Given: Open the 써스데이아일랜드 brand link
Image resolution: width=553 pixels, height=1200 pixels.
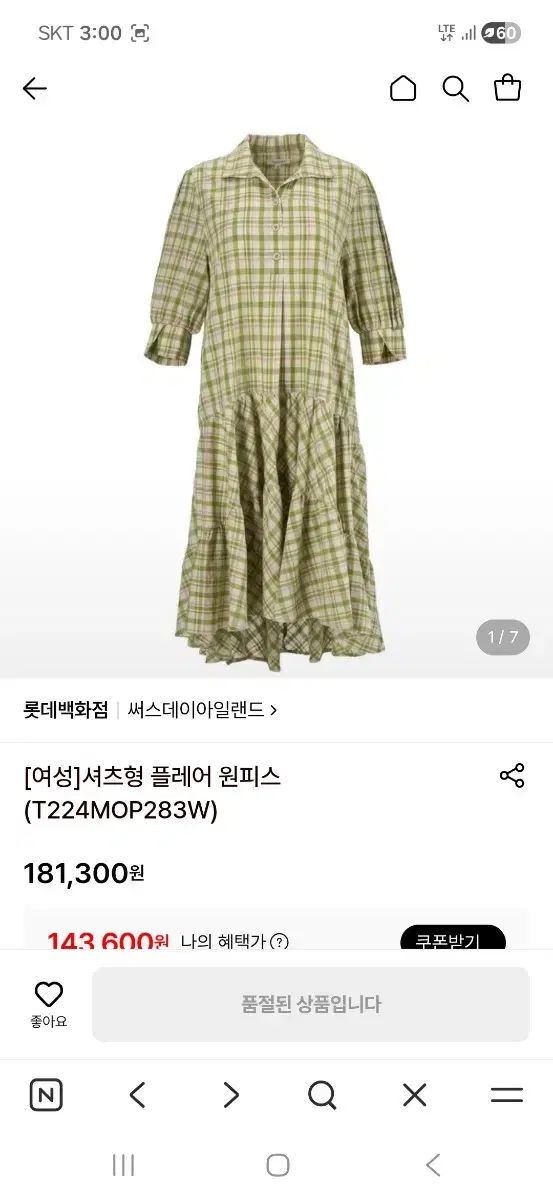Looking at the screenshot, I should pos(203,710).
